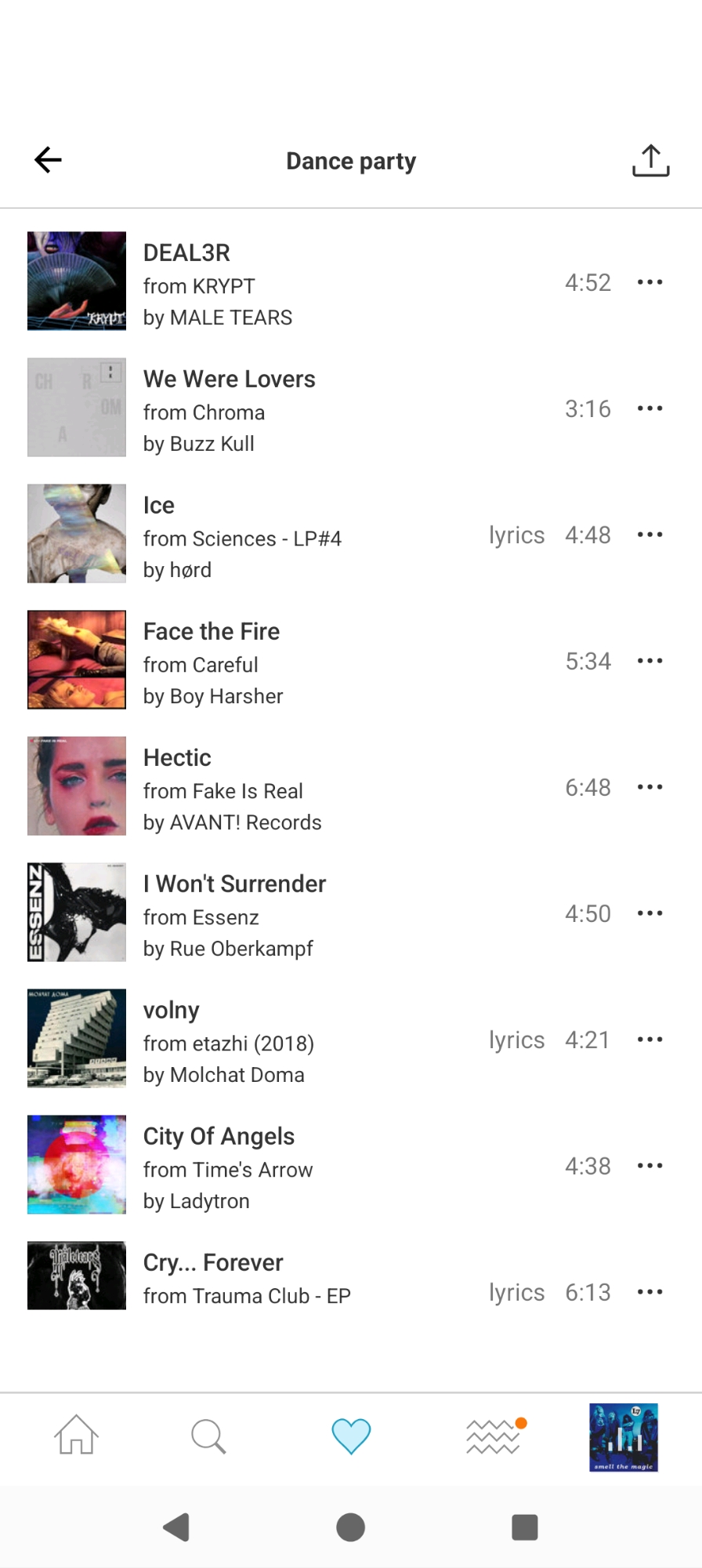This screenshot has width=702, height=1568.
Task: Open the feed tab with orange dot
Action: (x=494, y=1436)
